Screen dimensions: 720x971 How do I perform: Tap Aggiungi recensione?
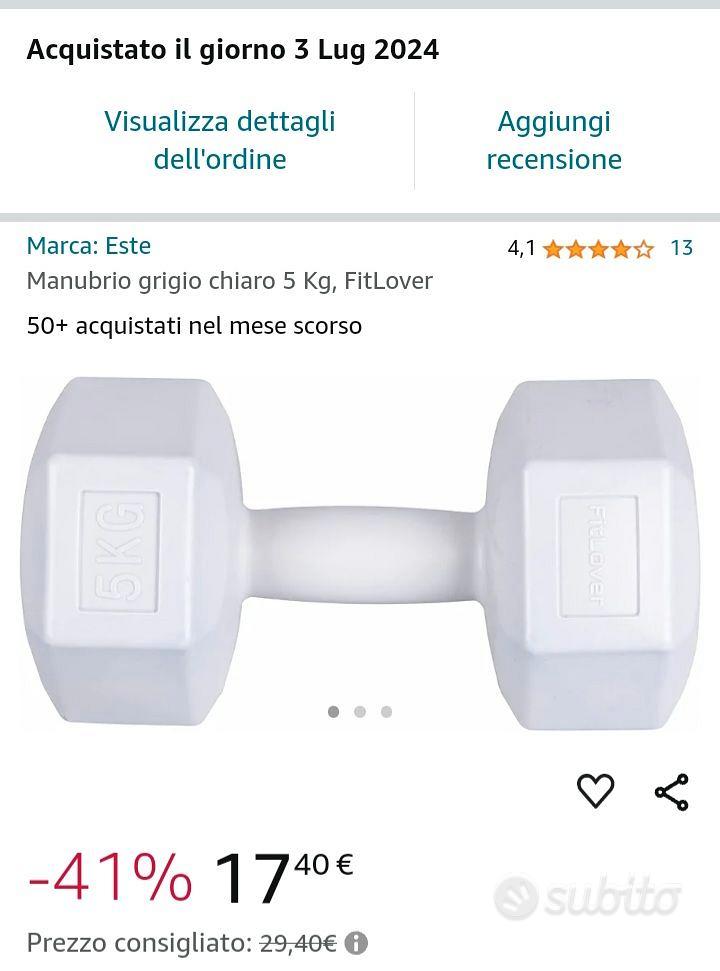(554, 140)
